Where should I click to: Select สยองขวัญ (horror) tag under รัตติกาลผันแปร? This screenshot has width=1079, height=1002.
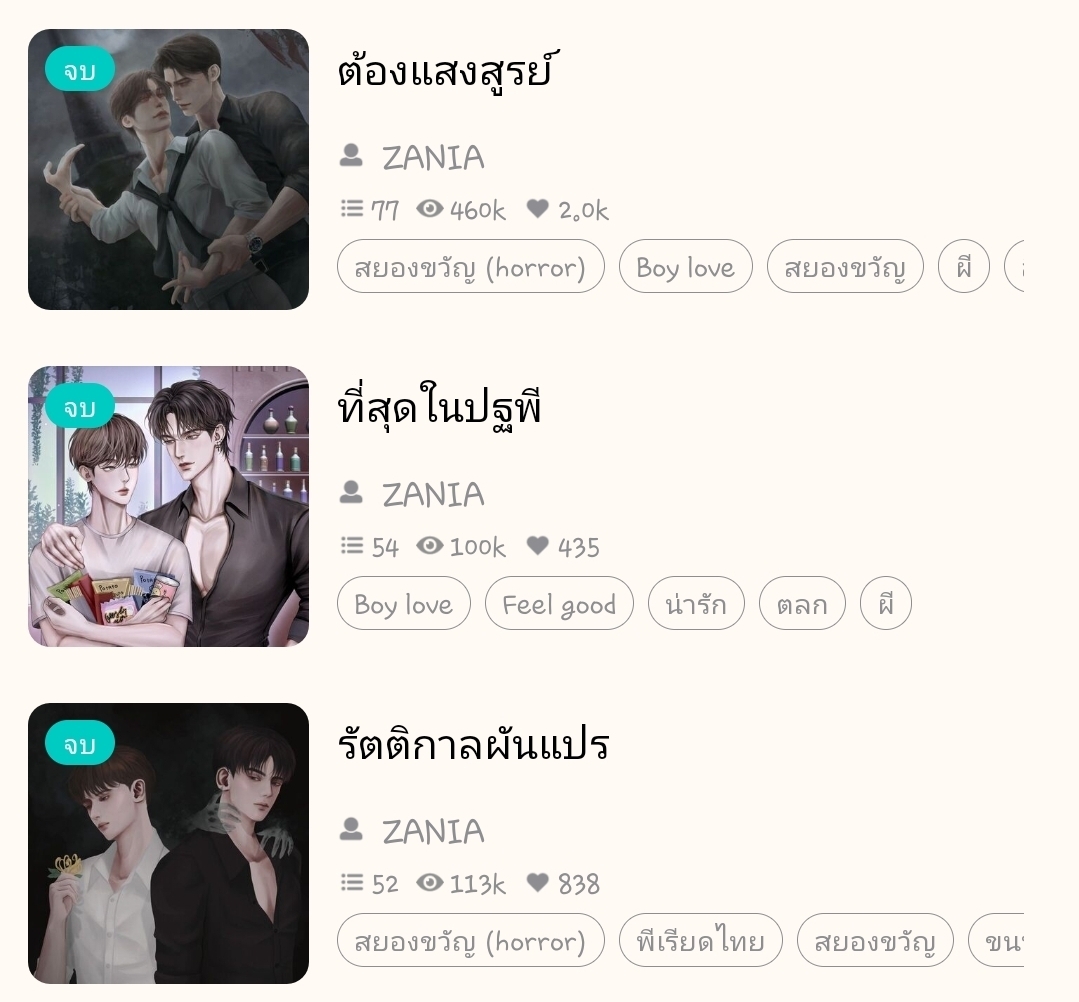(x=471, y=941)
